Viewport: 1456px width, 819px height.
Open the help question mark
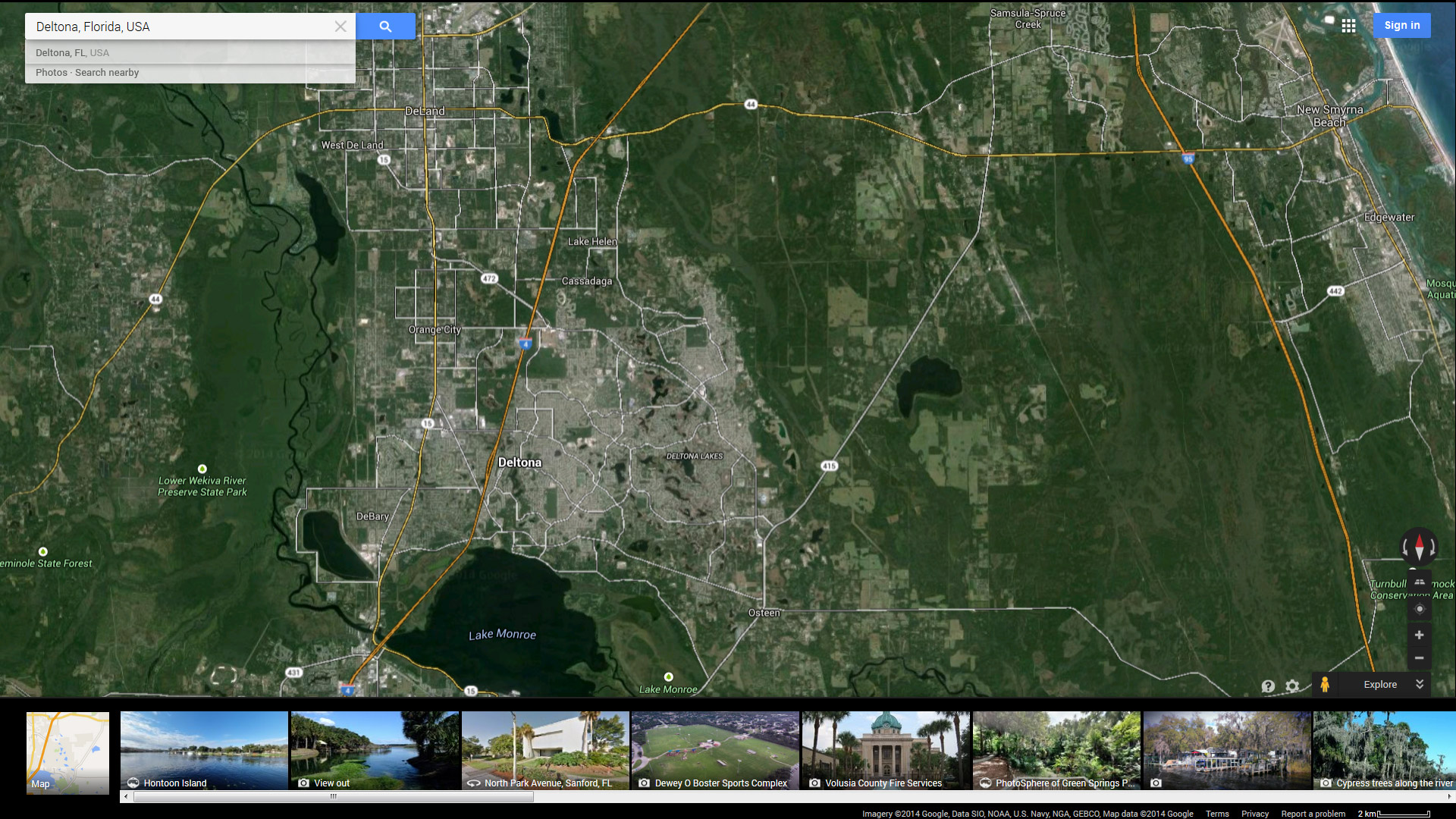[1268, 686]
